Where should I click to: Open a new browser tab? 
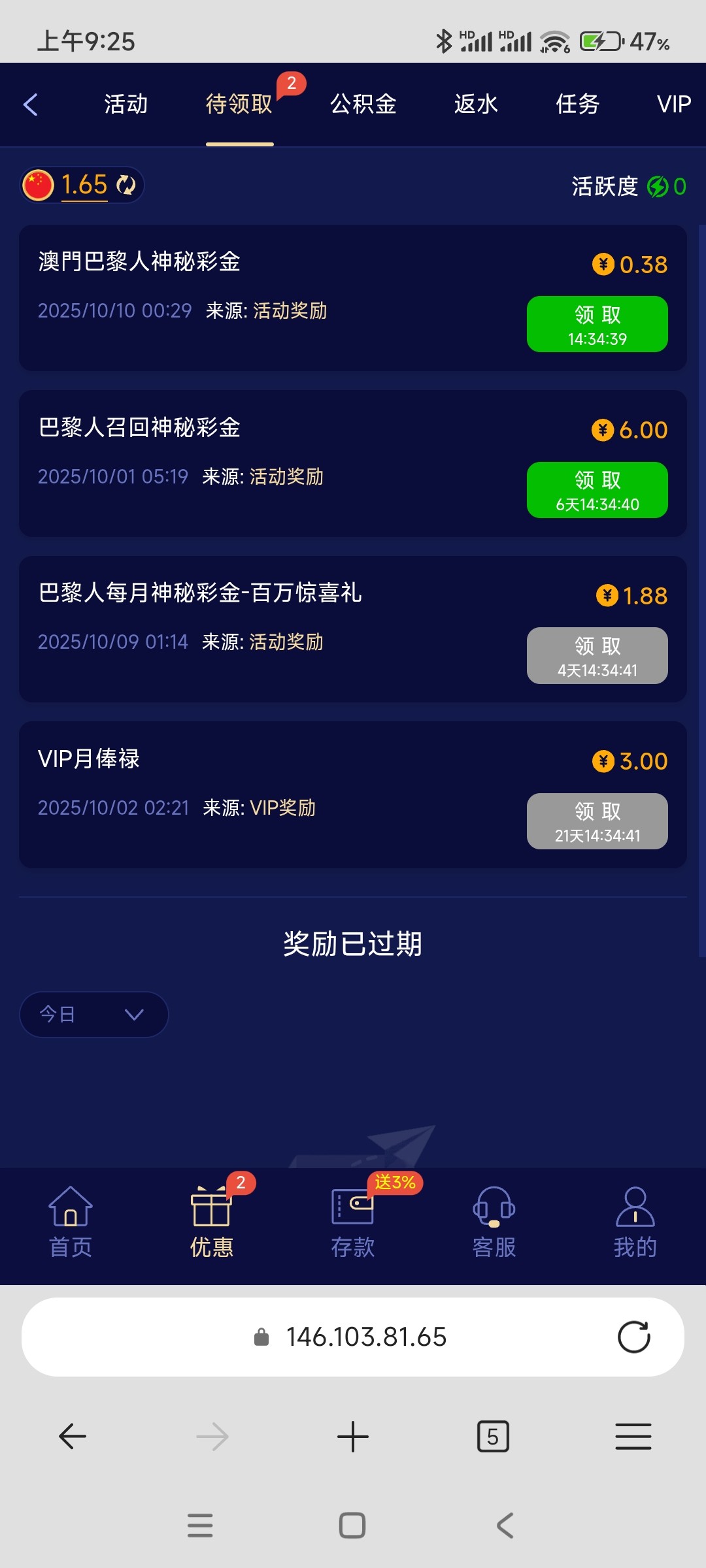click(353, 1437)
